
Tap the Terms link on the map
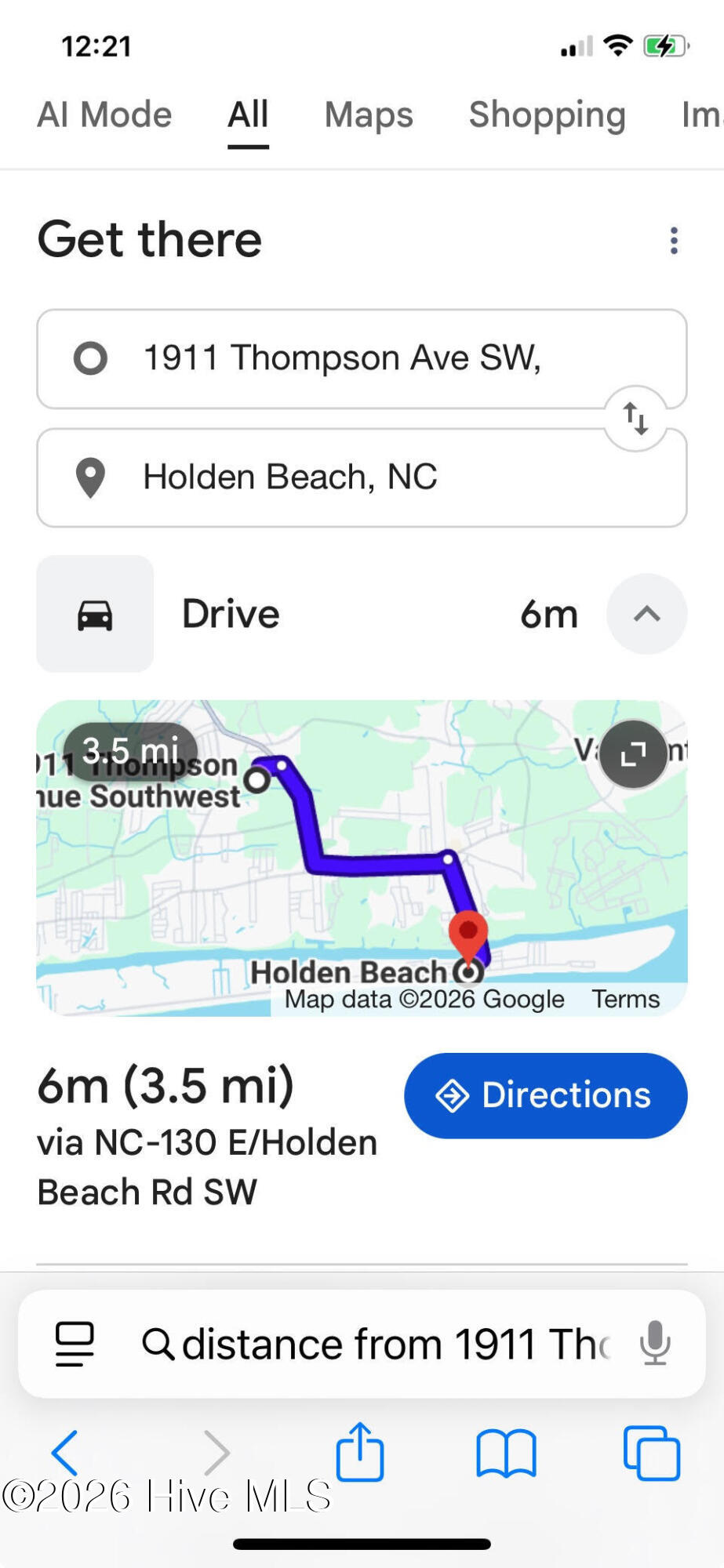tap(625, 999)
